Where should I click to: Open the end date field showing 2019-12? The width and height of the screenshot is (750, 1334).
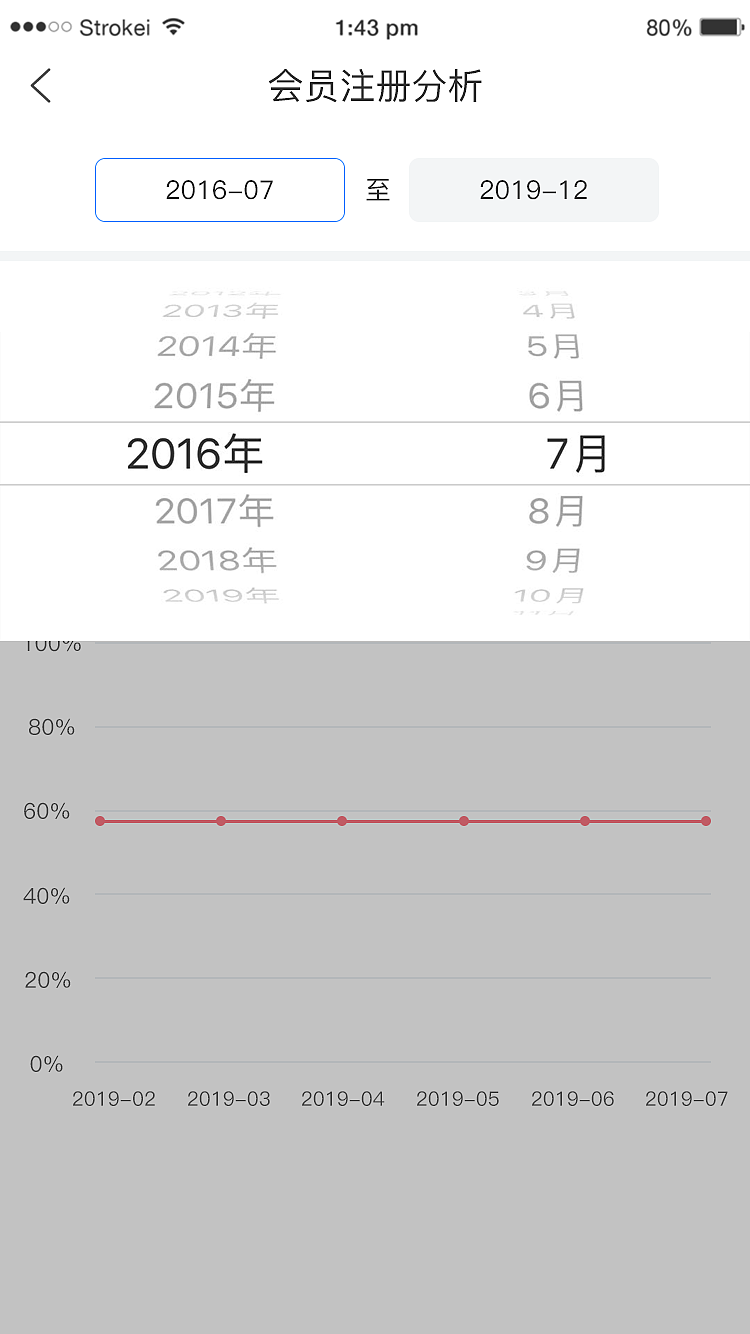(x=533, y=190)
